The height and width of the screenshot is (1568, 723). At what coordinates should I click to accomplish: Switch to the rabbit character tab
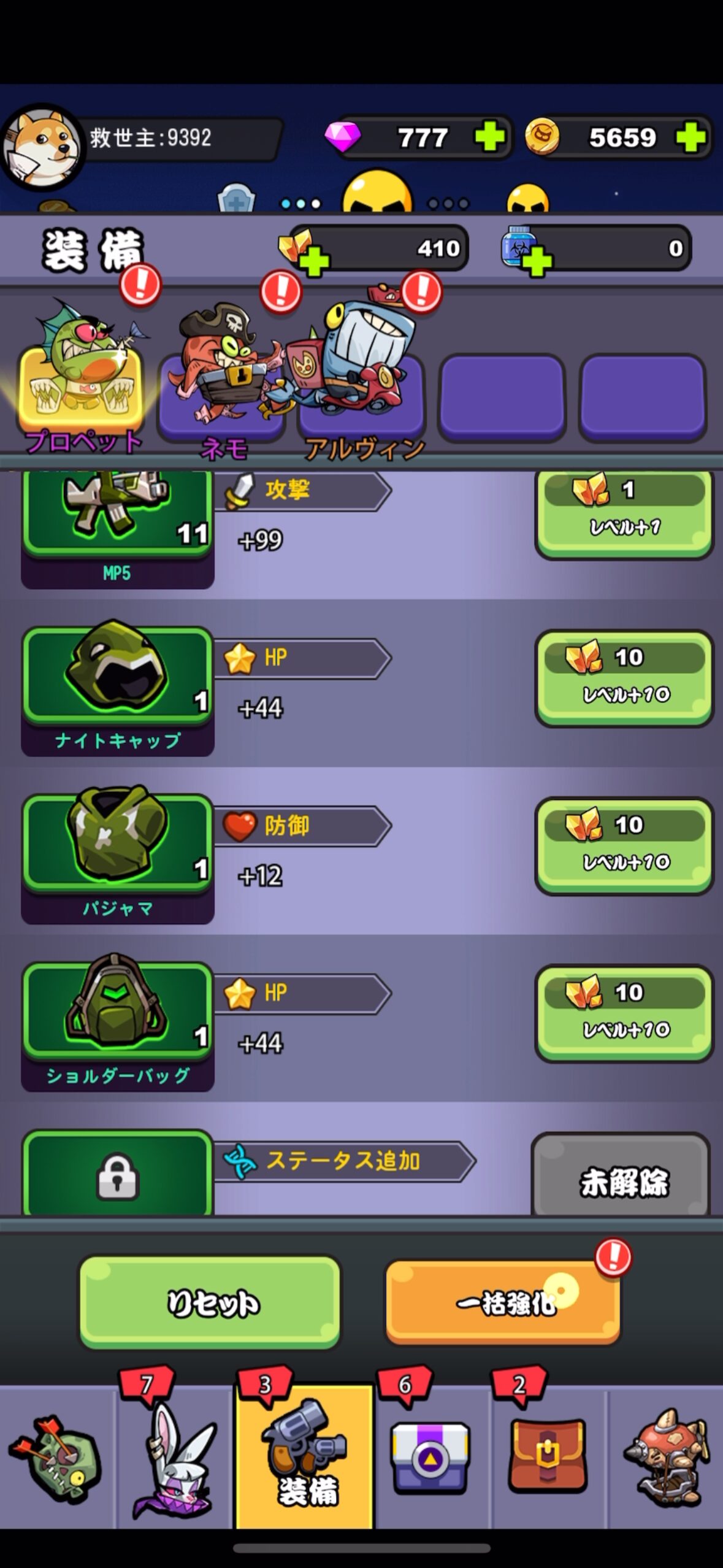click(x=175, y=1458)
